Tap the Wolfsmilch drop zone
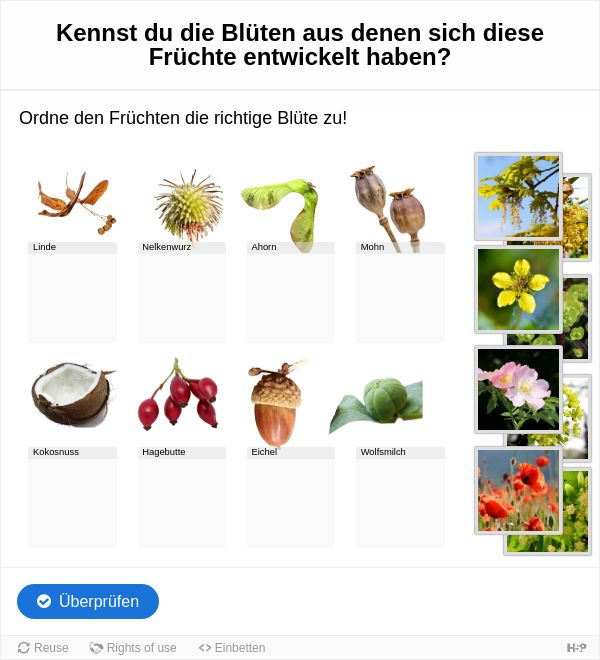 click(400, 502)
